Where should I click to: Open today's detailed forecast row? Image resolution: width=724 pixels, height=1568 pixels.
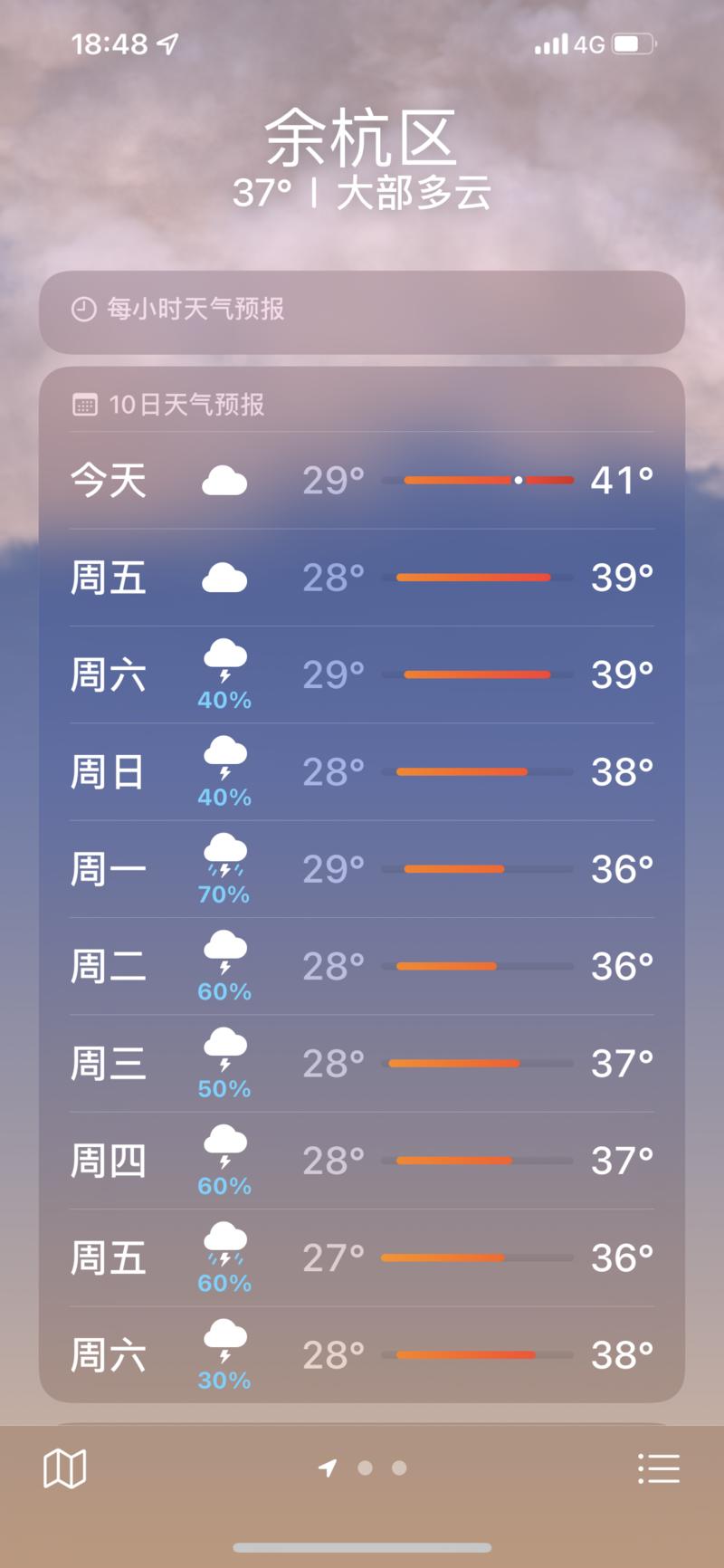coord(362,481)
